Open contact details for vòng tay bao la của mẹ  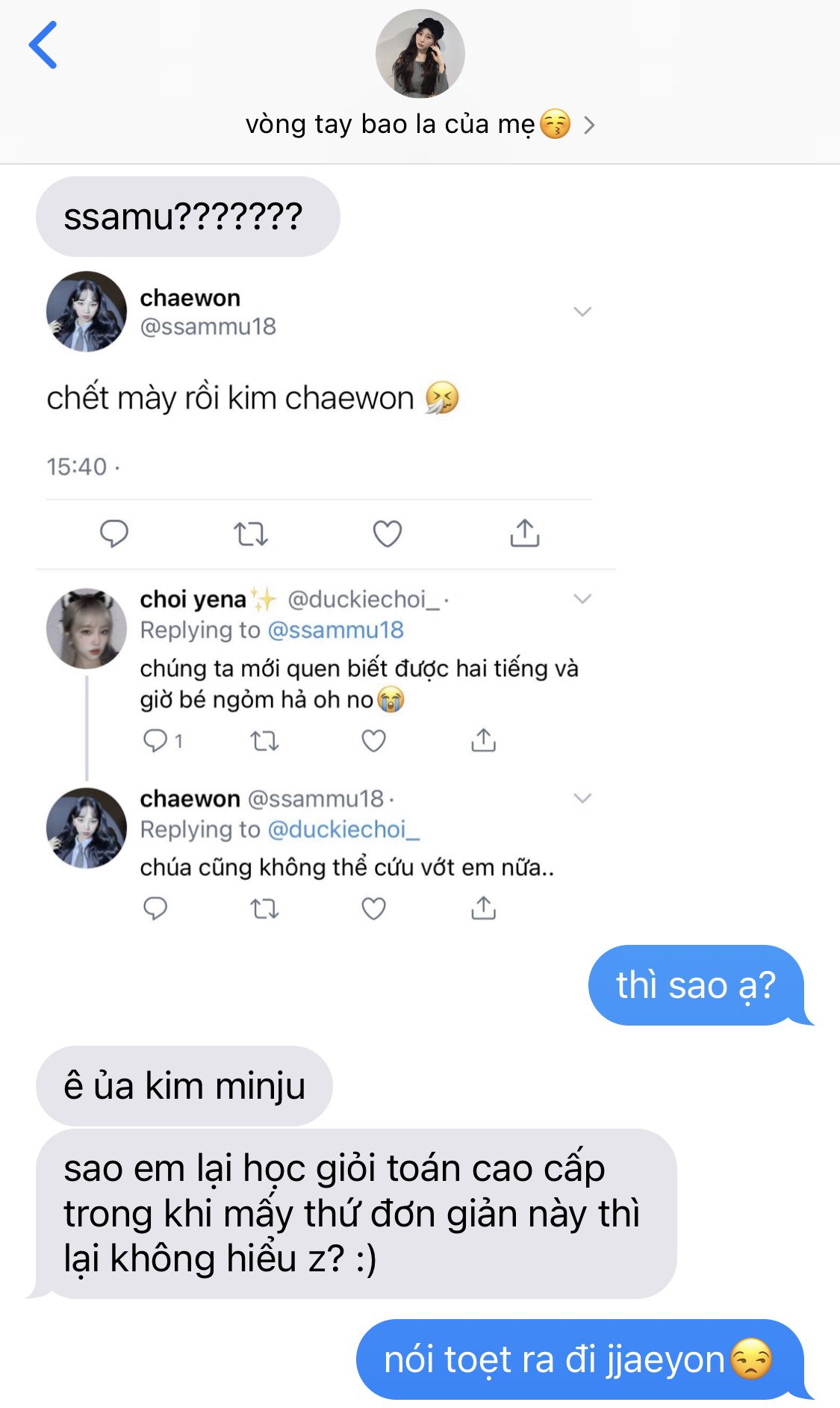coord(420,124)
